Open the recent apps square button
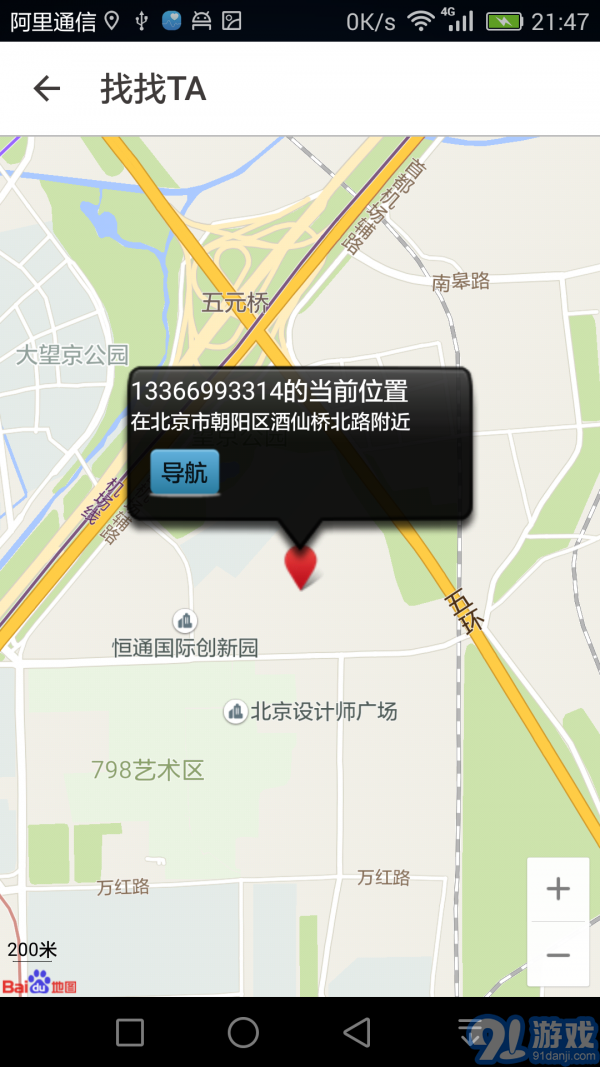This screenshot has width=600, height=1067. [130, 1032]
